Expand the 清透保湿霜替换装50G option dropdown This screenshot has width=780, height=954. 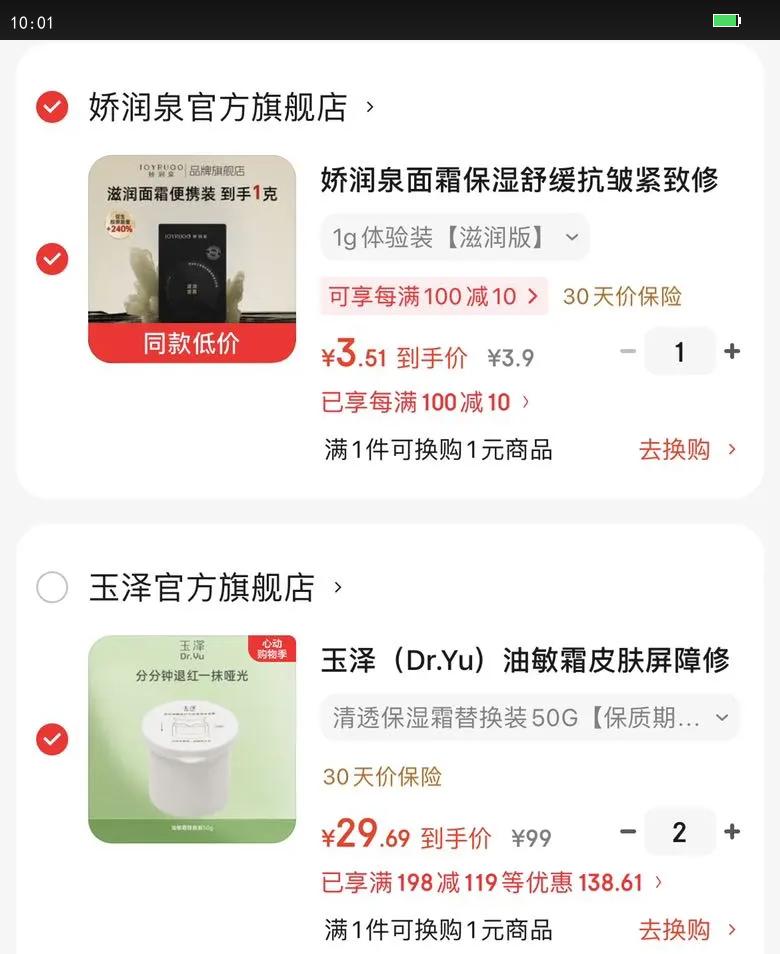(530, 717)
